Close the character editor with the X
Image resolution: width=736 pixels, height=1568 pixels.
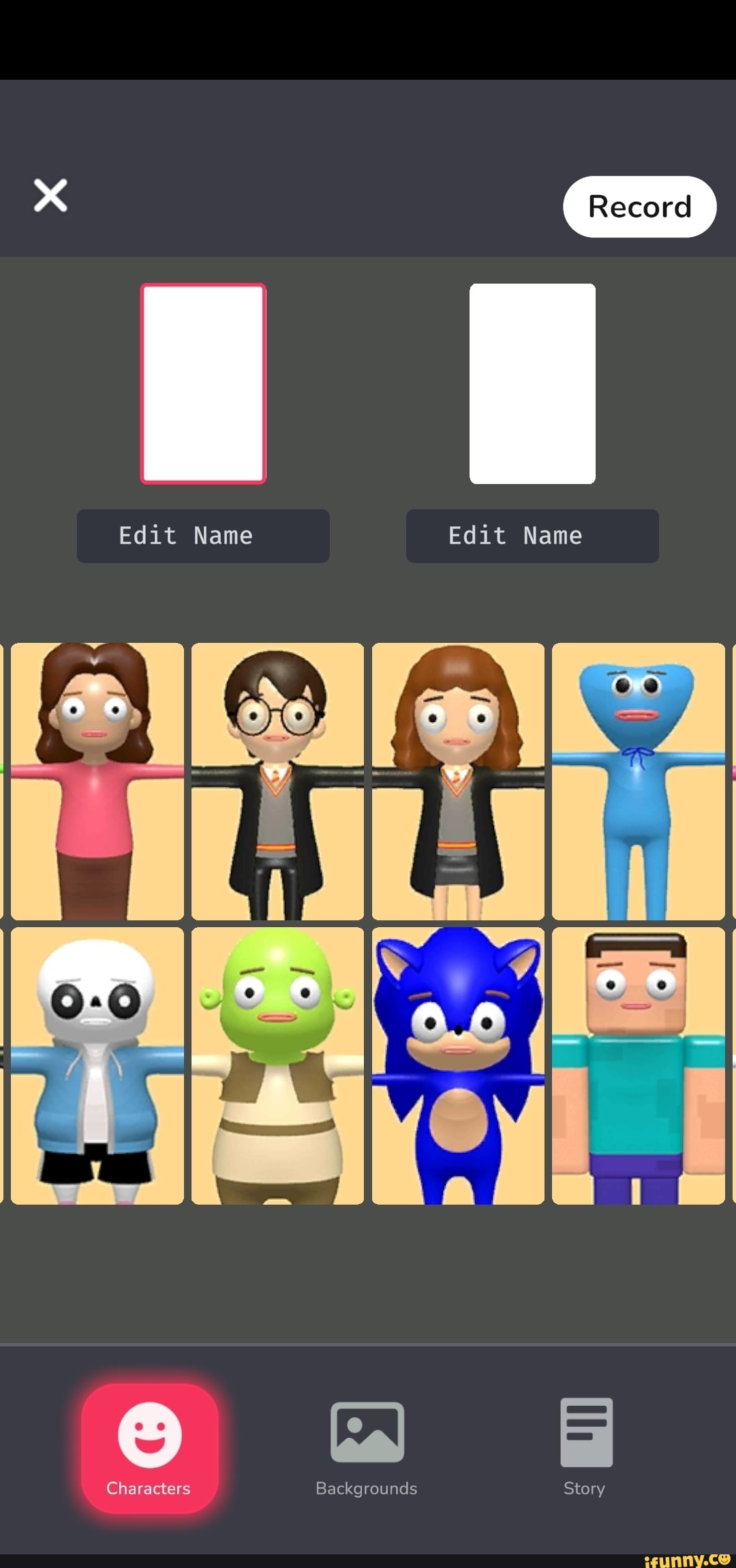(x=50, y=196)
